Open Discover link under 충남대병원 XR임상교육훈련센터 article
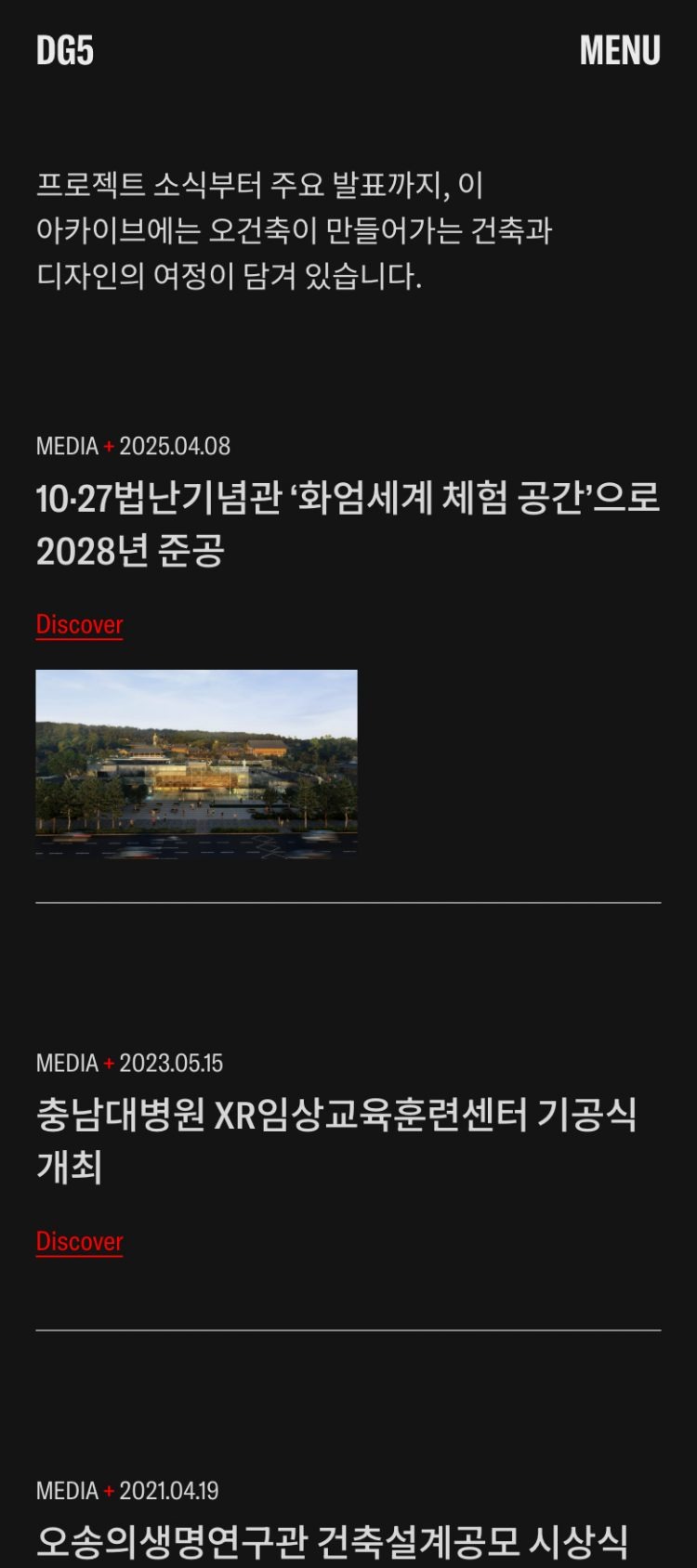 [79, 1241]
